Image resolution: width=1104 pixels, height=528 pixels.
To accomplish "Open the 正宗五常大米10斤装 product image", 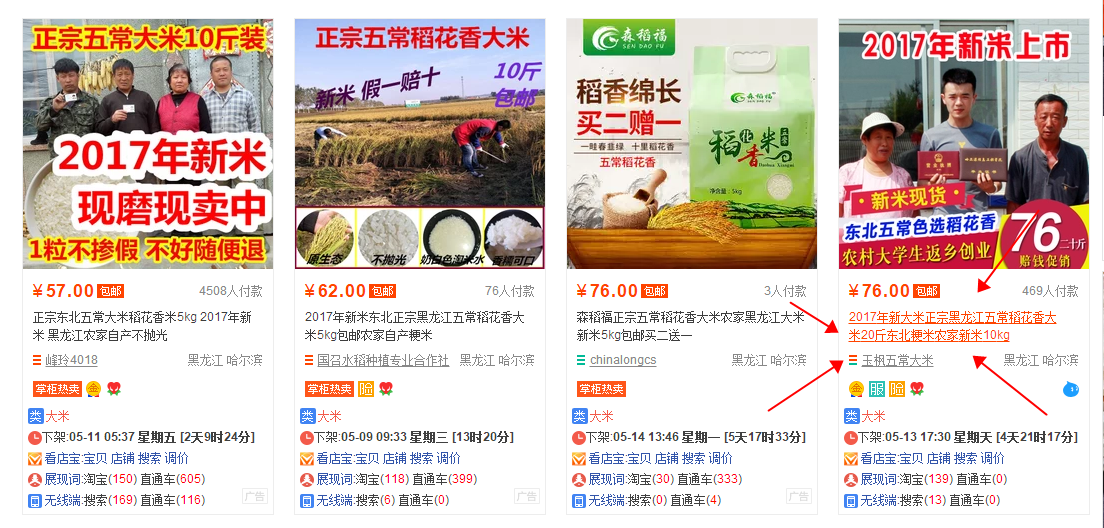I will pyautogui.click(x=148, y=143).
